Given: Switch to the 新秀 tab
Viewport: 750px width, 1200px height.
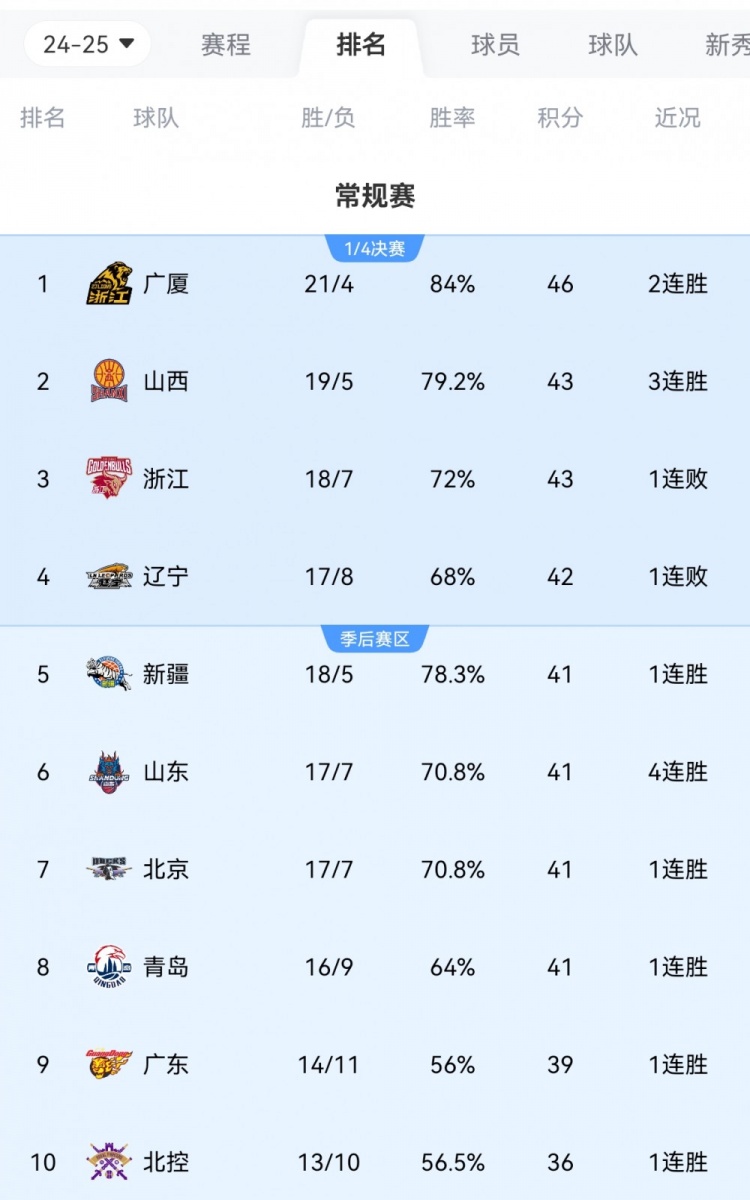Looking at the screenshot, I should point(727,45).
